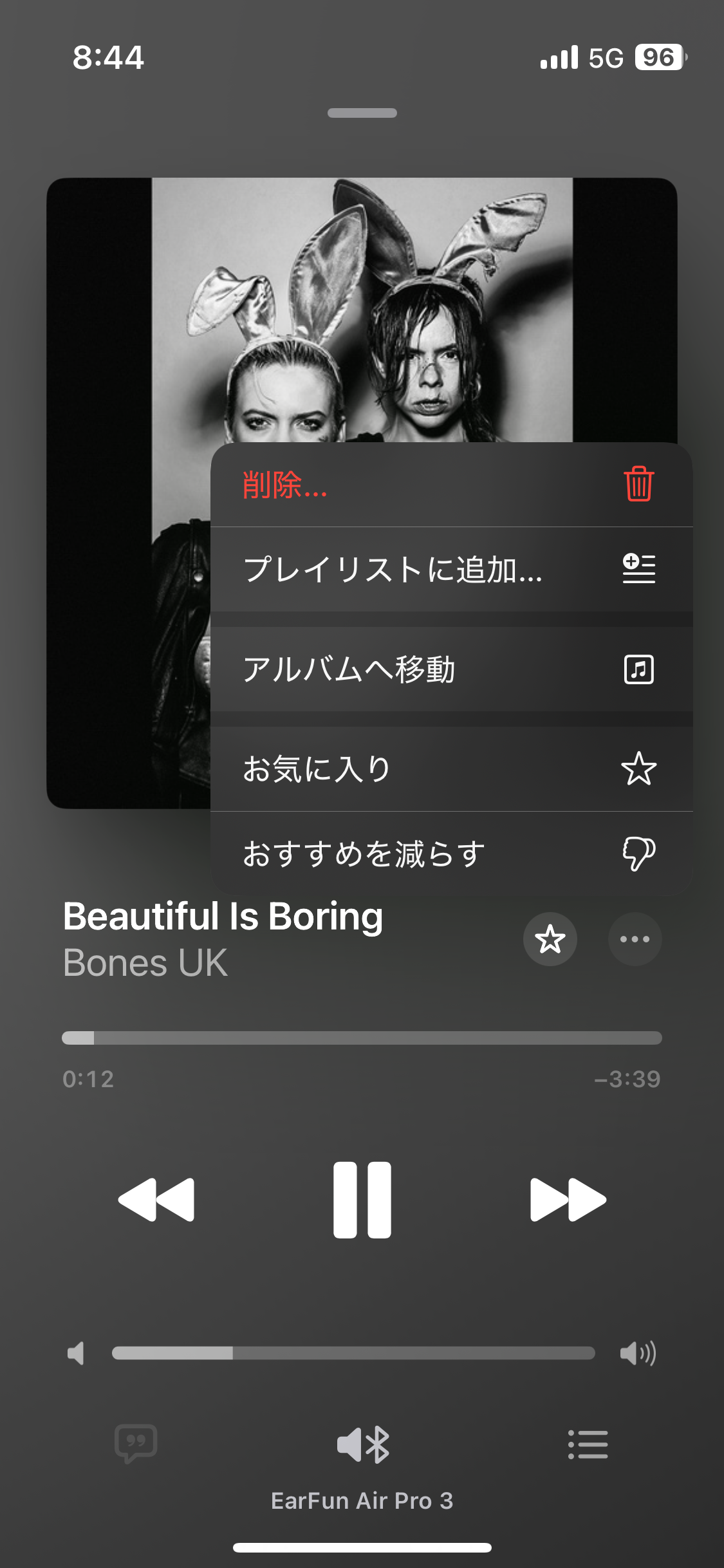Tap the three-dot more options button
Image resolution: width=724 pixels, height=1568 pixels.
click(x=635, y=939)
